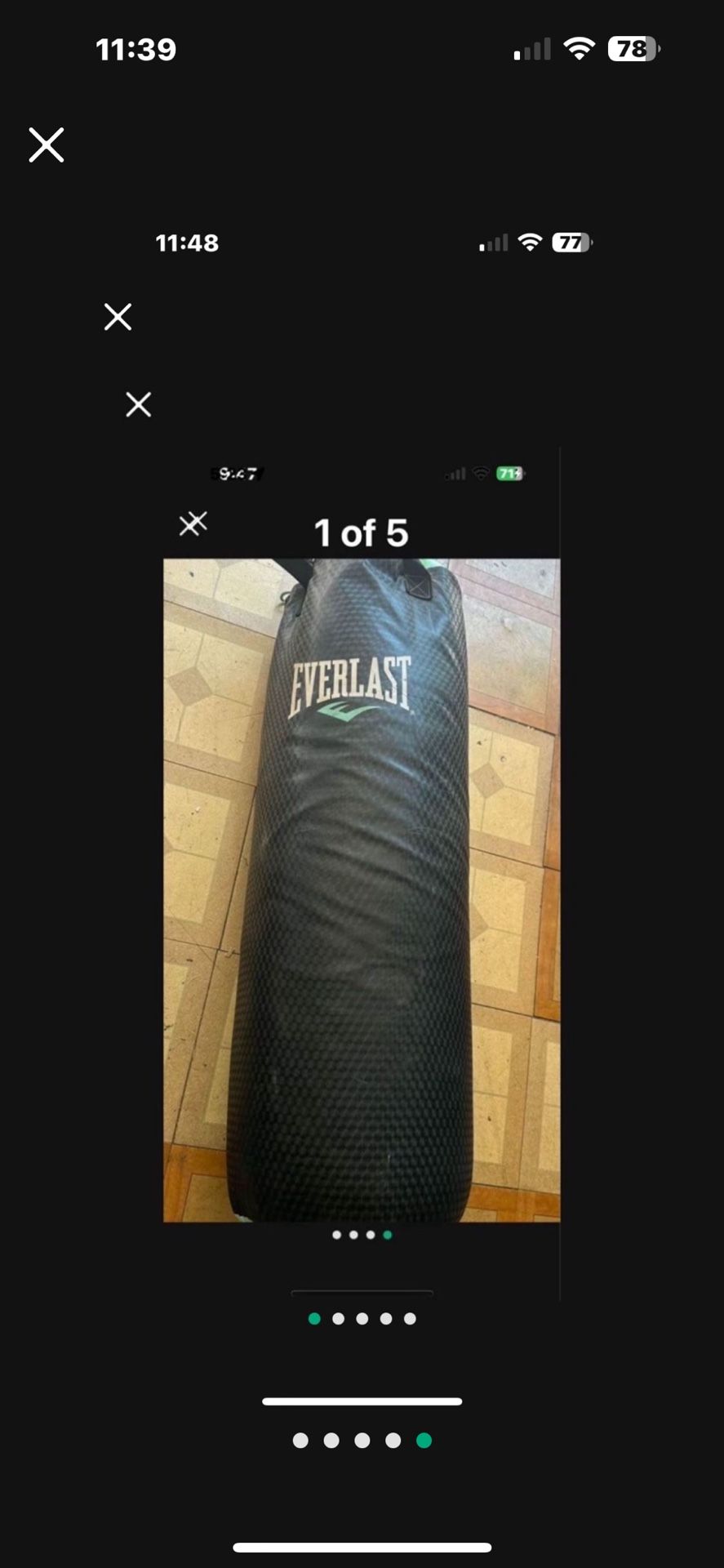The image size is (724, 1568).
Task: Tap the second gray dot in the bottom pagination row
Action: pyautogui.click(x=332, y=1440)
